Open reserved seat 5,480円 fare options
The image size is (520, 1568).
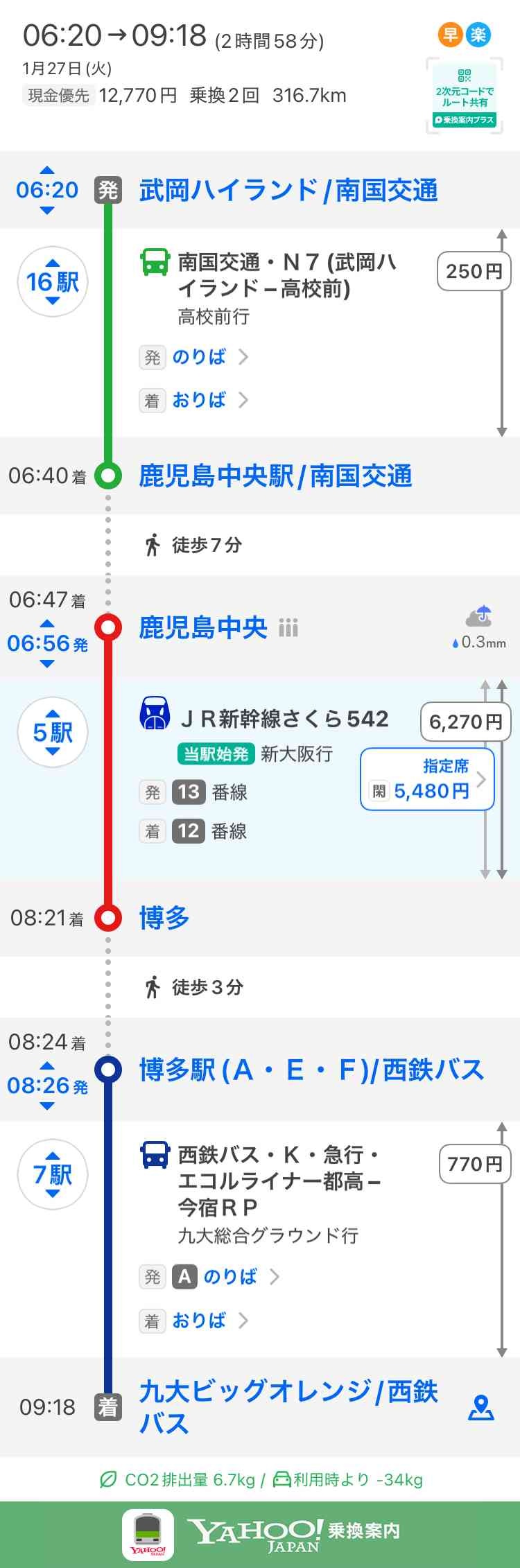427,779
